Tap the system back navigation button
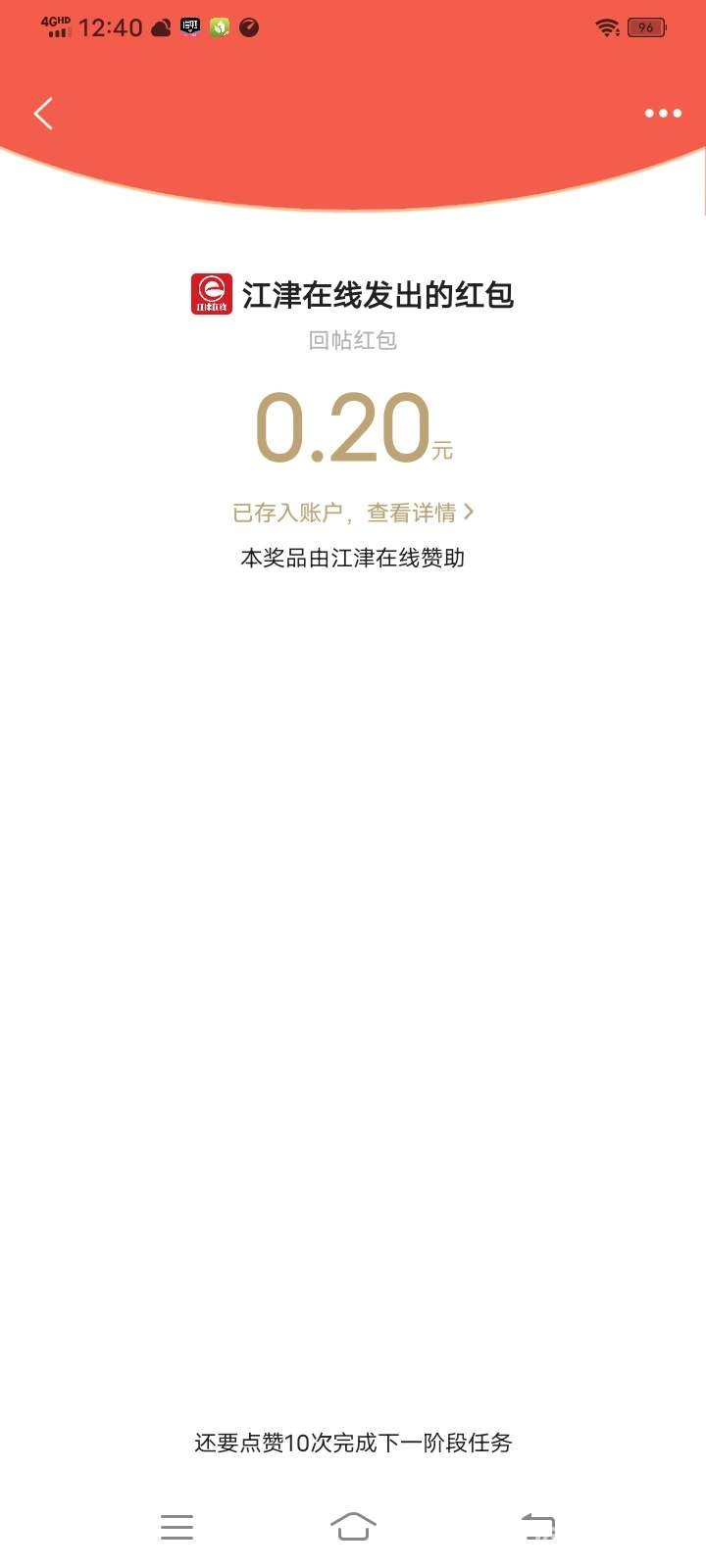The width and height of the screenshot is (706, 1568). (537, 1526)
